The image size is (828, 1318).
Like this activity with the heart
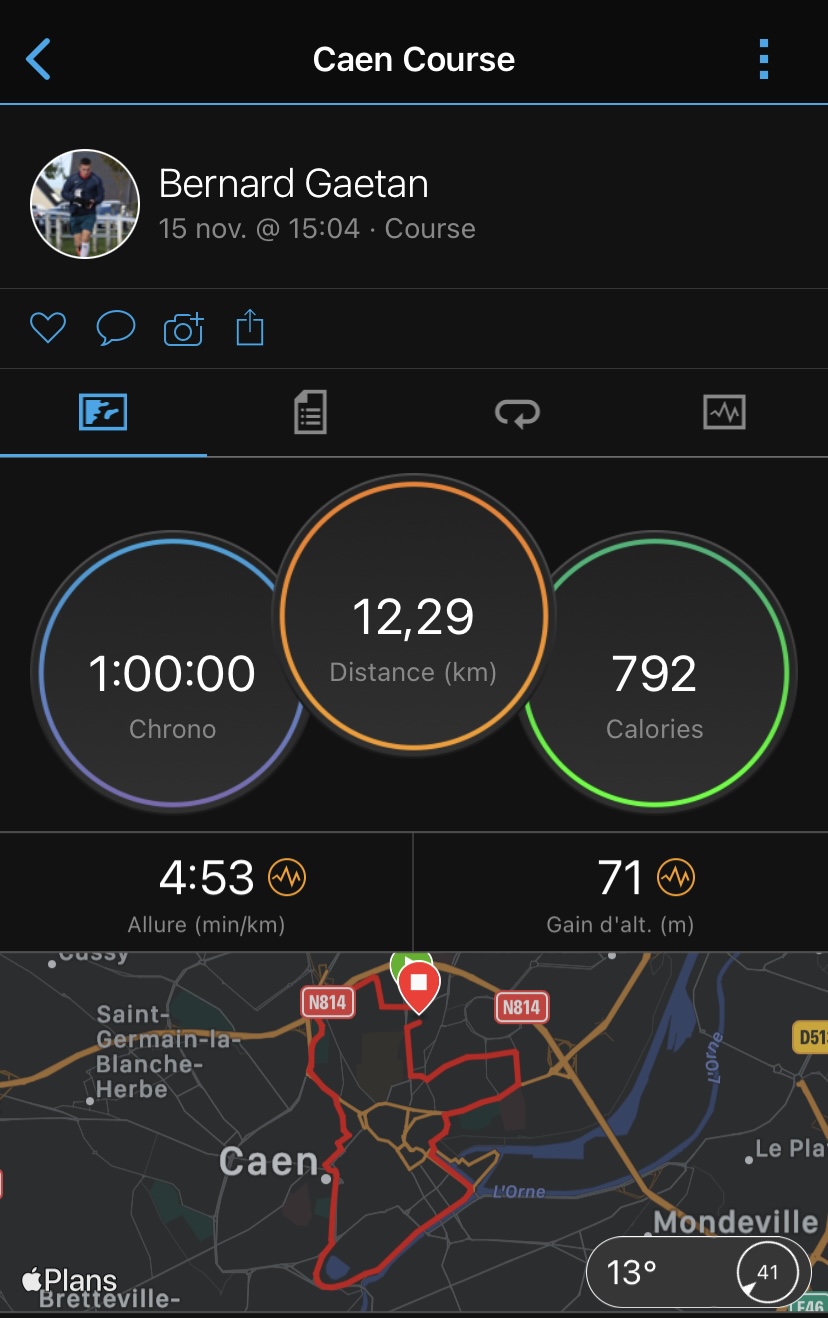48,328
